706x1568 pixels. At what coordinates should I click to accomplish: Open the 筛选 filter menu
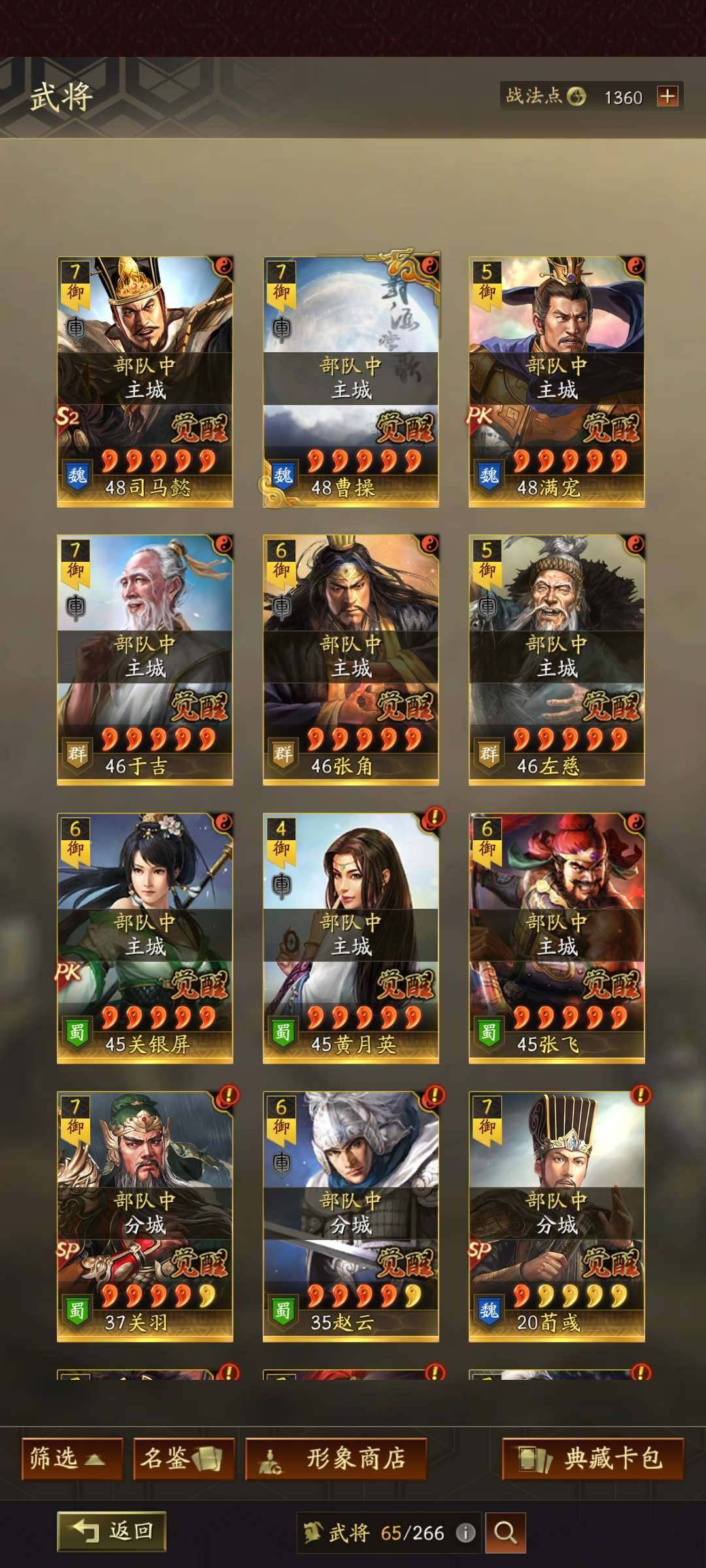click(x=72, y=1458)
